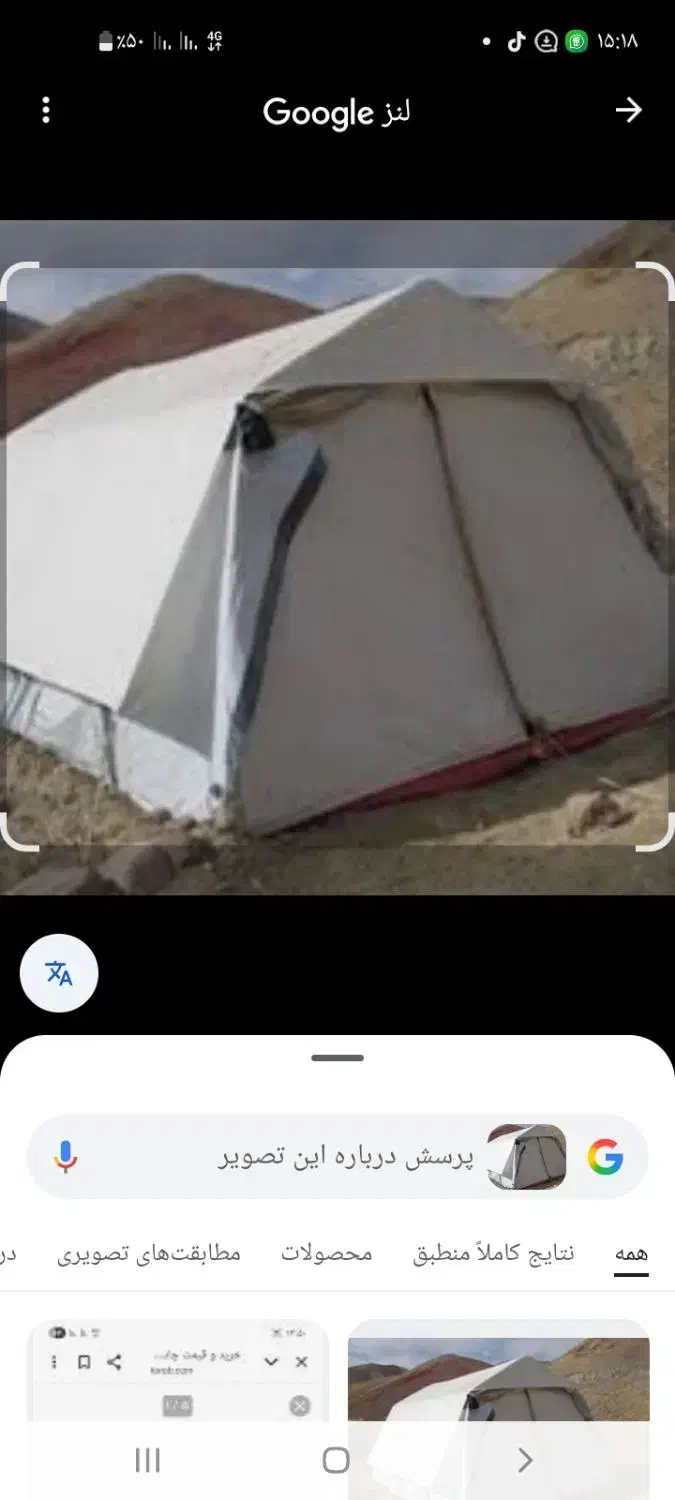Open the screenshot-style search result
This screenshot has width=675, height=1500.
point(178,1380)
